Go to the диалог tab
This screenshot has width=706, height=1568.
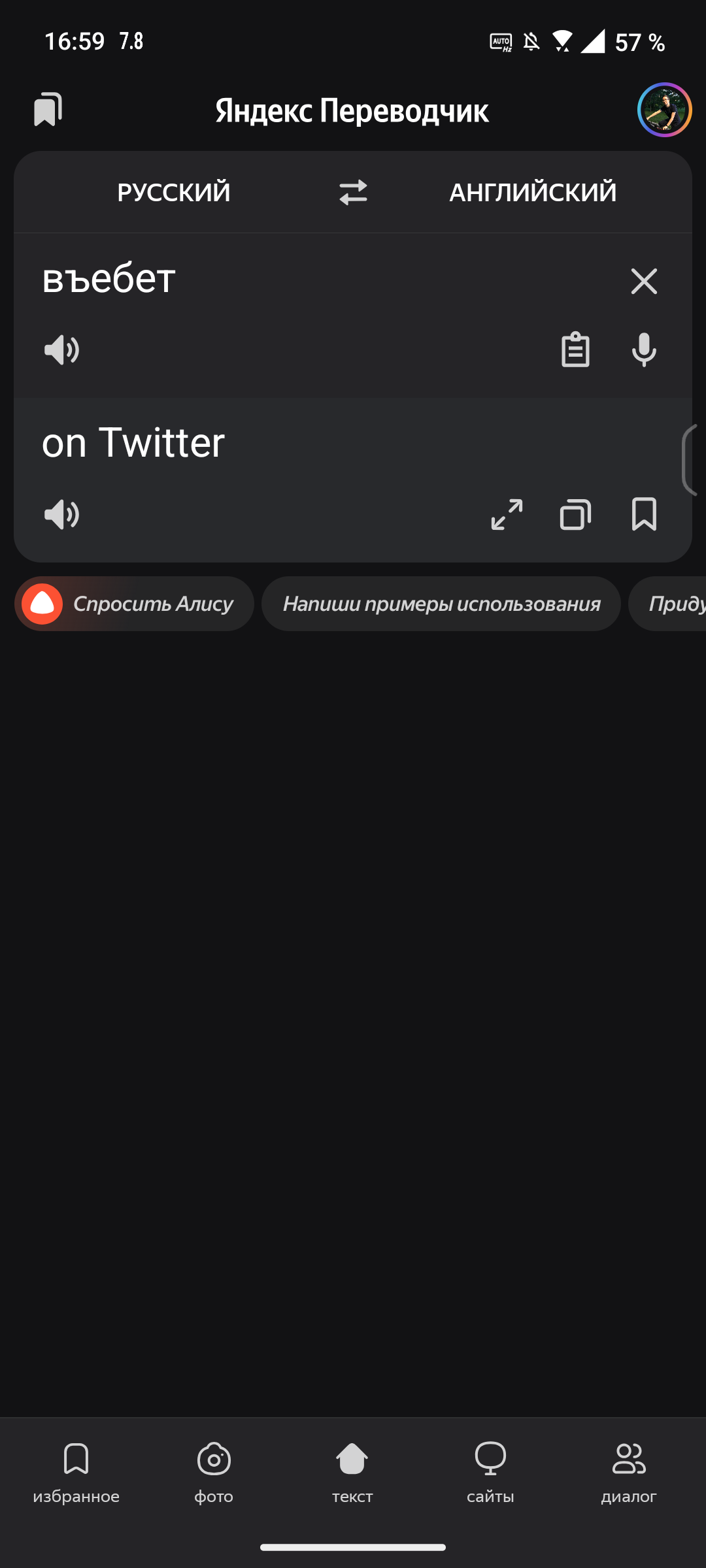tap(629, 1471)
